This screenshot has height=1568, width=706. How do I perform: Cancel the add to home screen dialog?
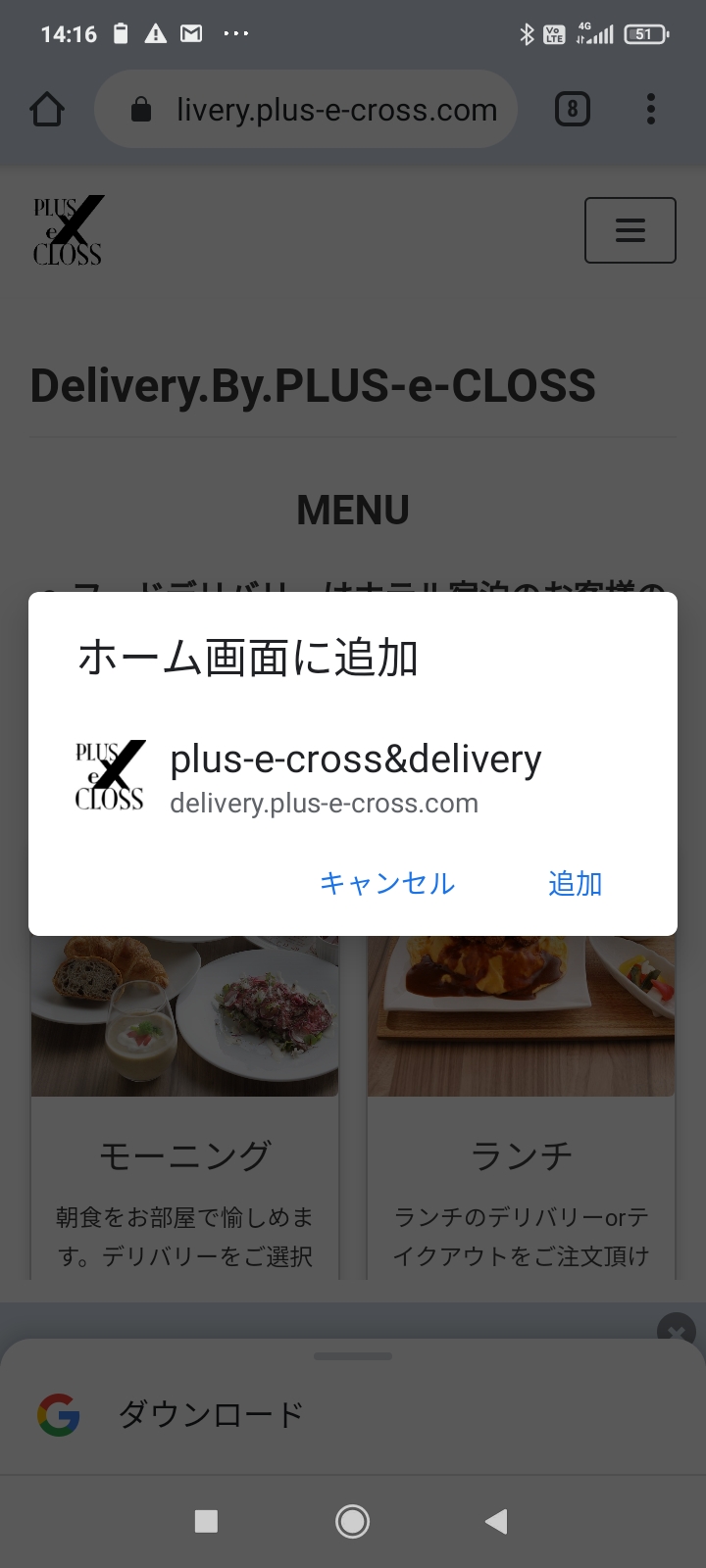pyautogui.click(x=387, y=883)
